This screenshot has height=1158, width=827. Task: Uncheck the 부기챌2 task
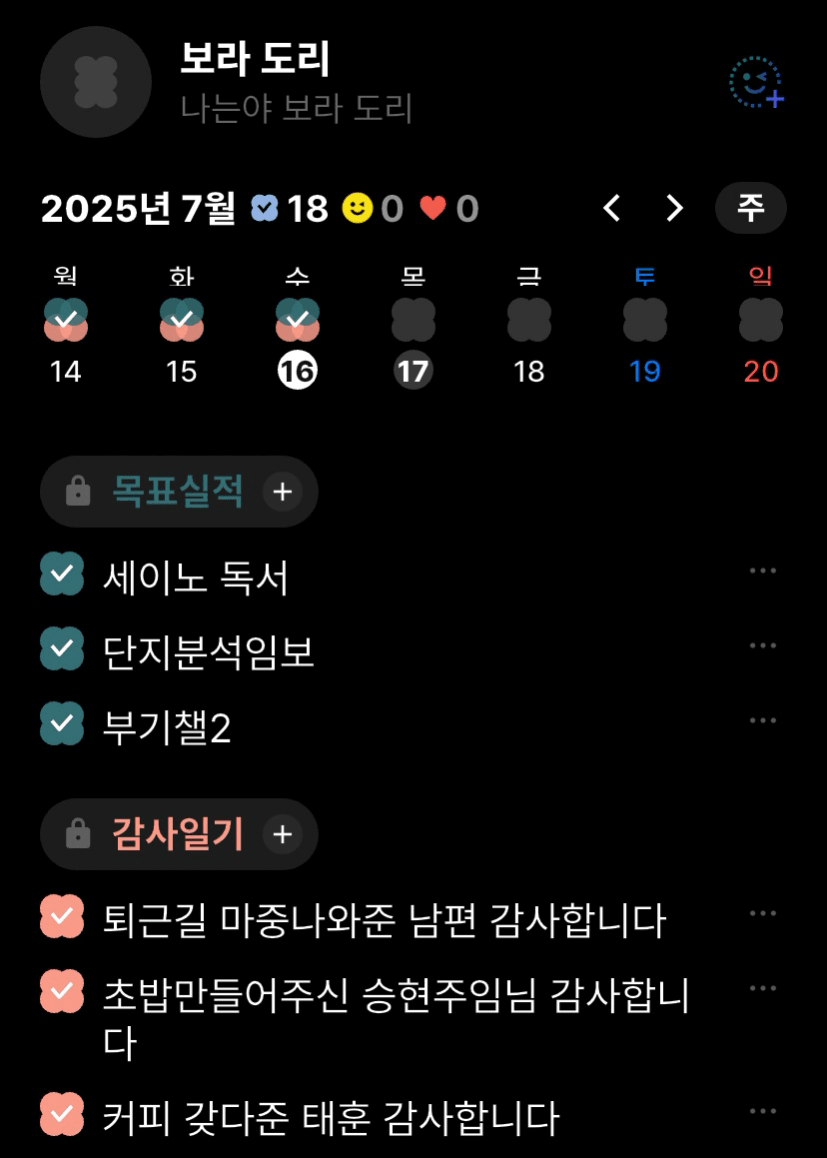(62, 724)
